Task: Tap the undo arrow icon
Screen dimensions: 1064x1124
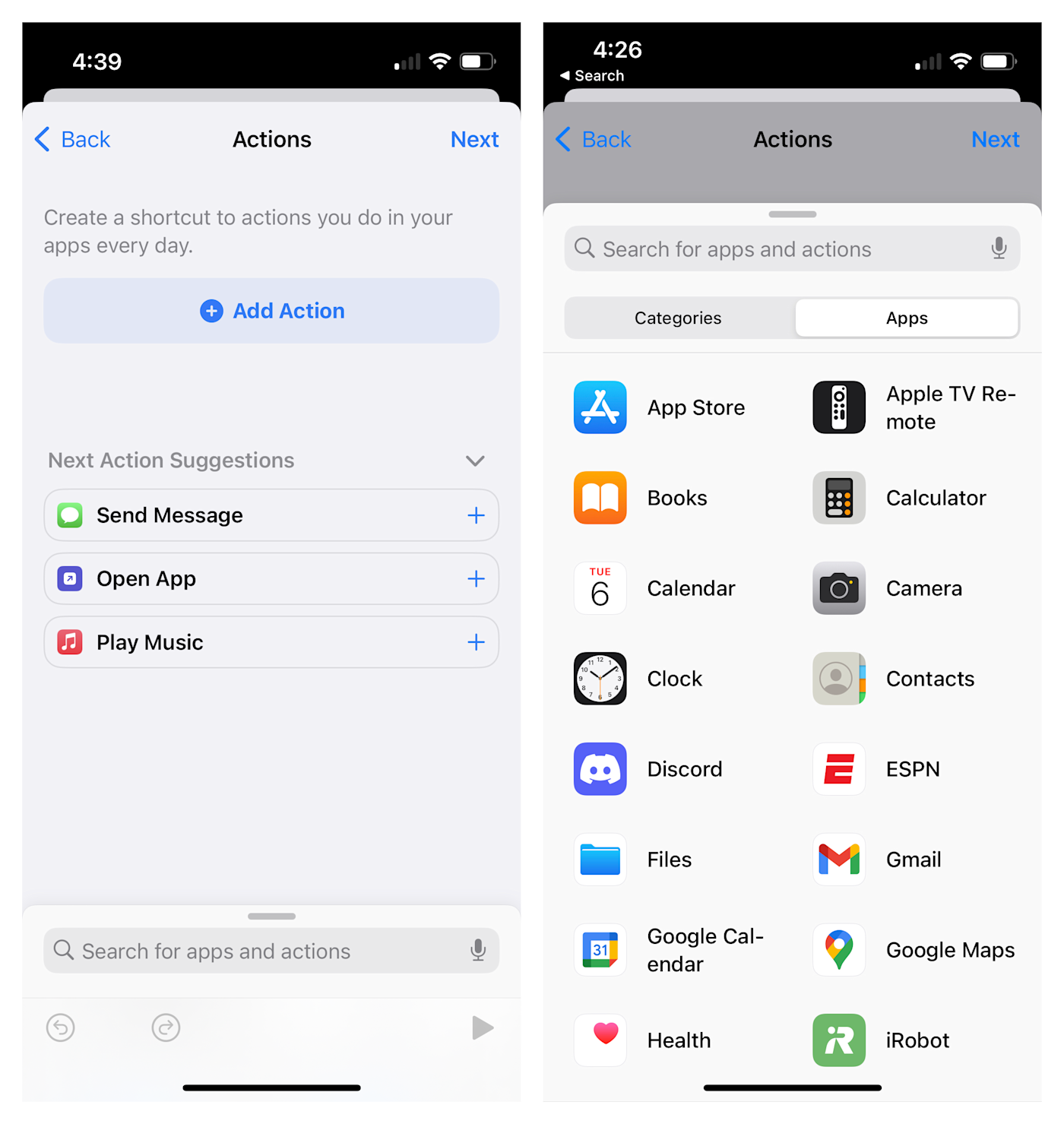Action: [x=61, y=1027]
